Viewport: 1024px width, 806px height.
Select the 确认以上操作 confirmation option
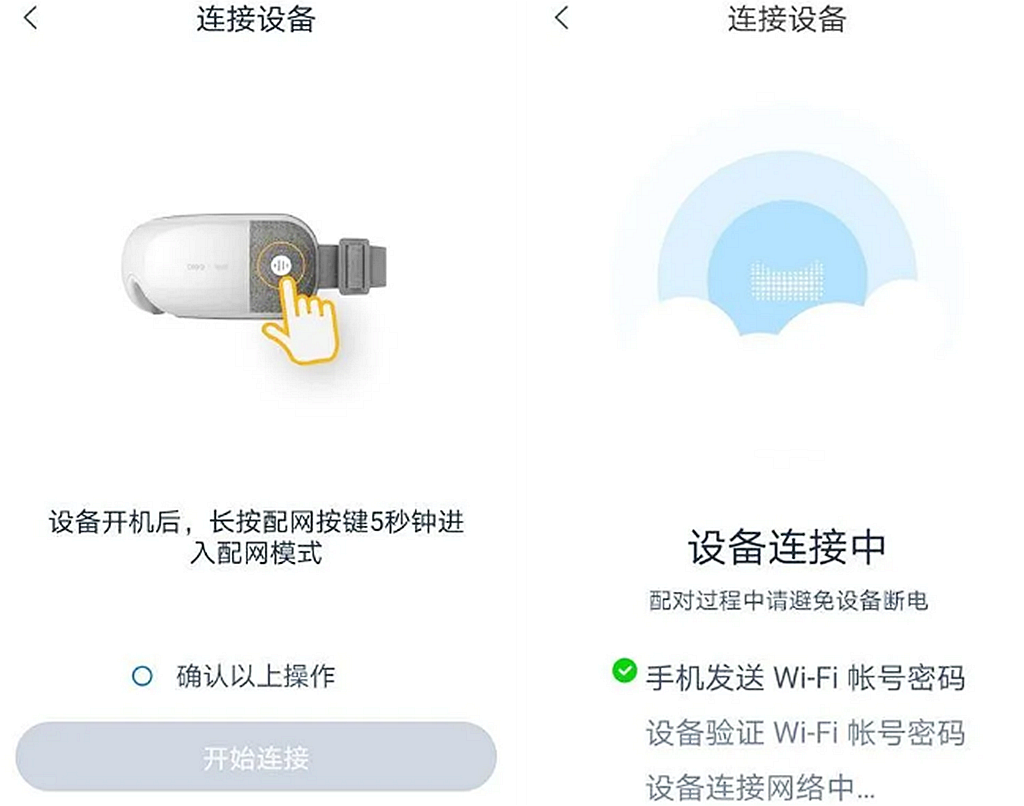[143, 677]
